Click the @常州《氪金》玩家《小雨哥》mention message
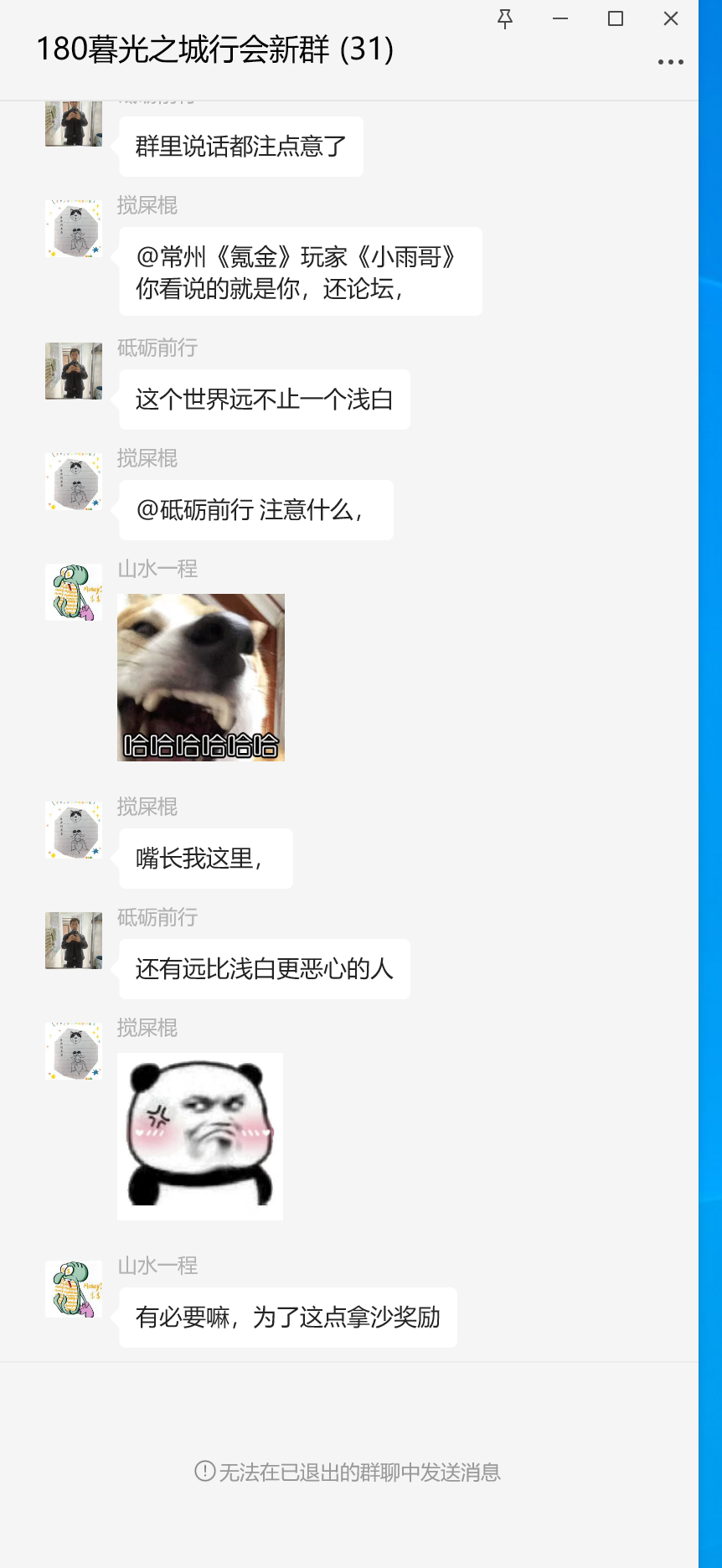 (299, 271)
